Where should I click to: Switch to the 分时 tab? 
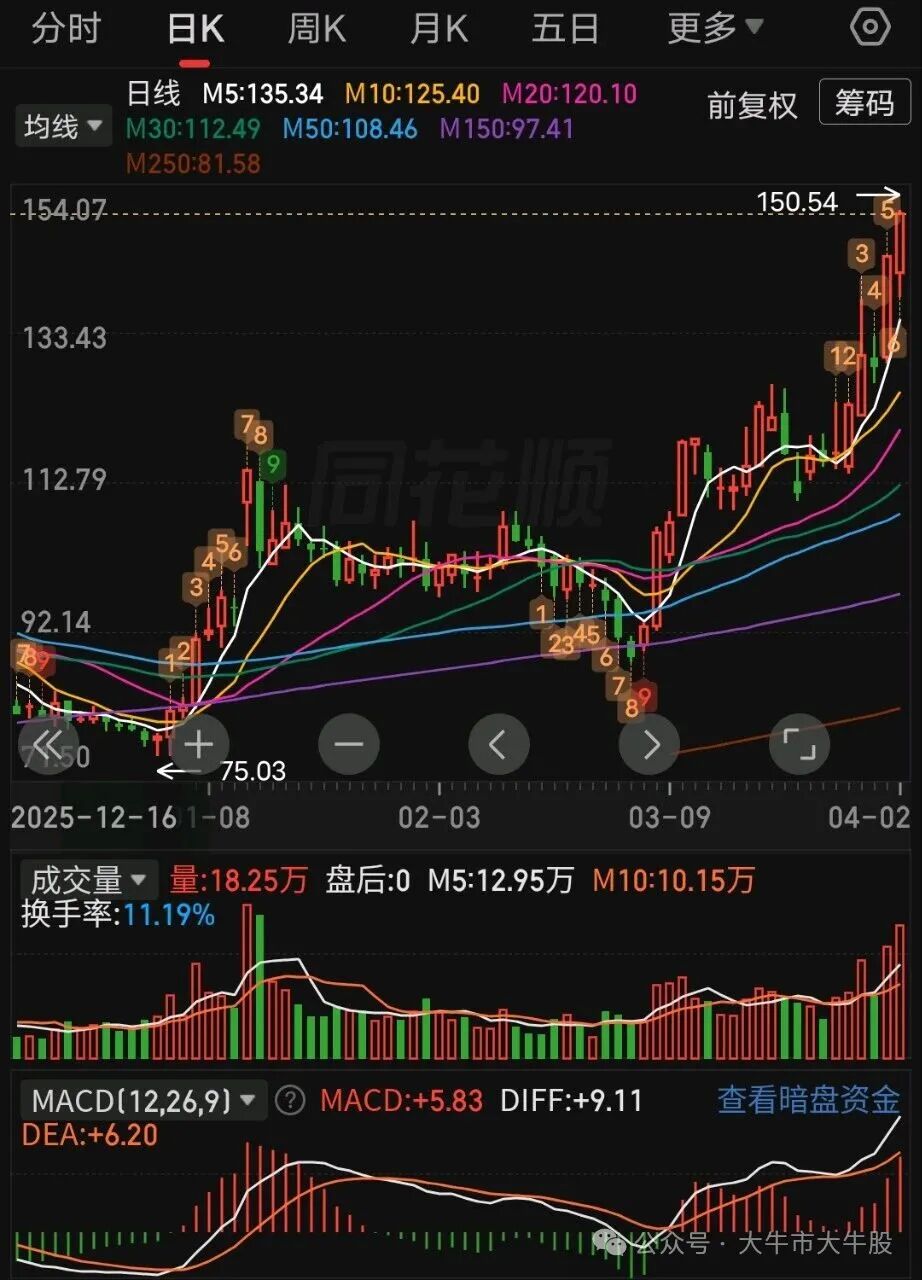point(67,29)
